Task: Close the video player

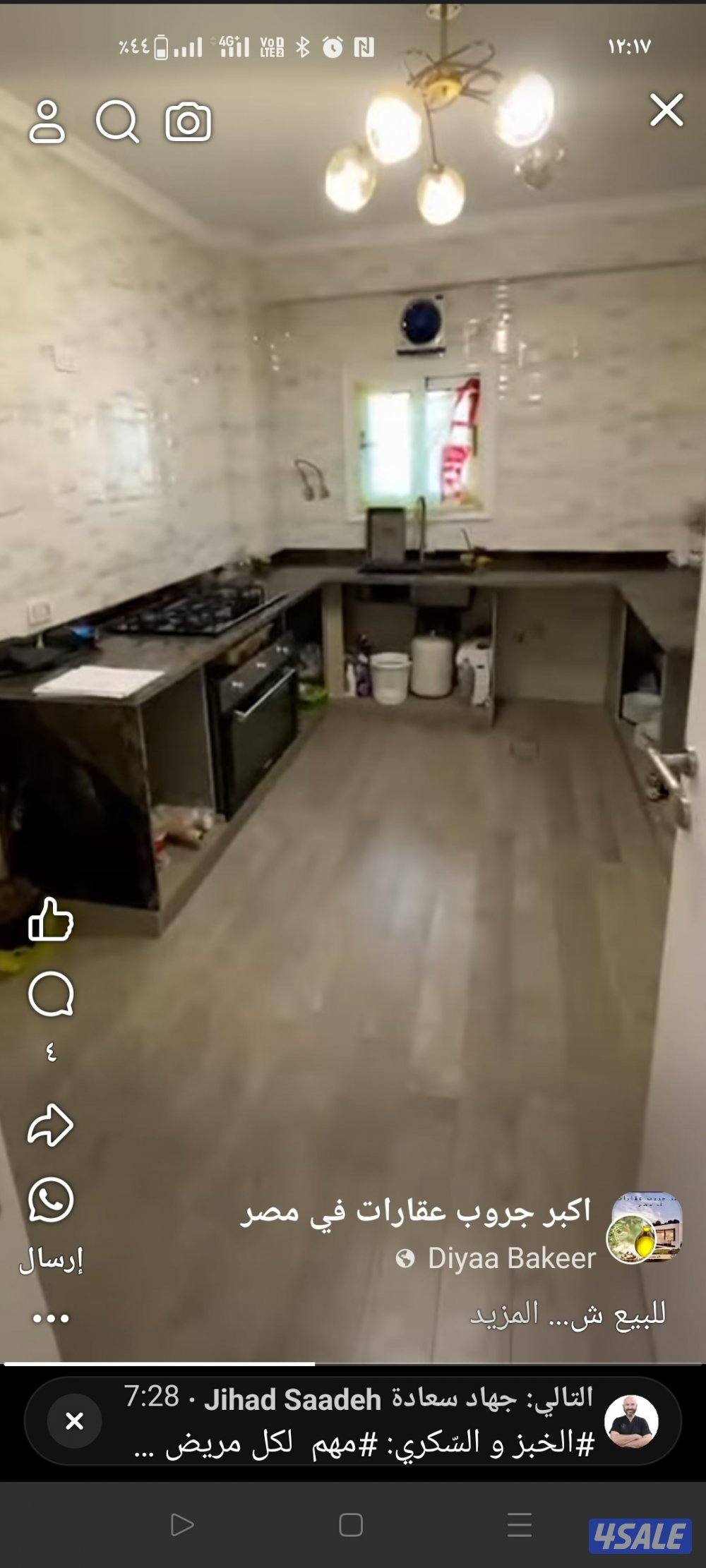Action: tap(666, 111)
